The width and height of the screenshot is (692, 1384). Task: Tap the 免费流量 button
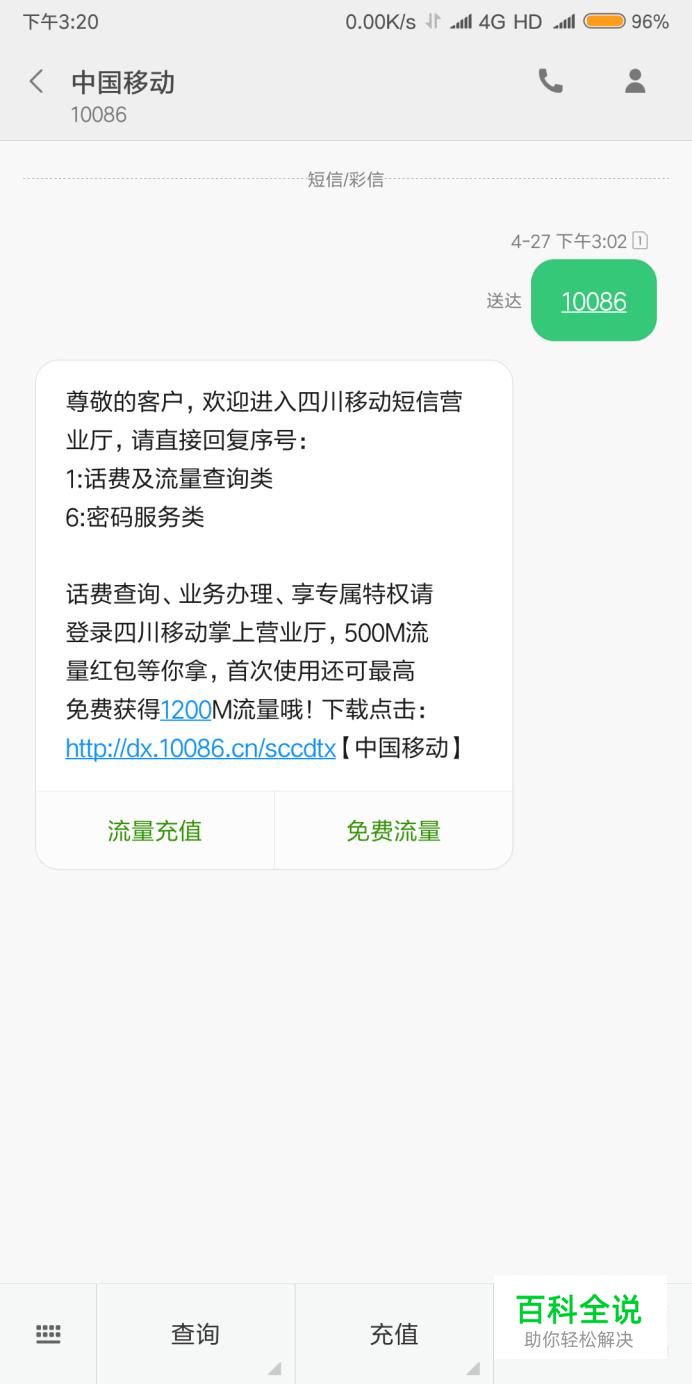(393, 831)
